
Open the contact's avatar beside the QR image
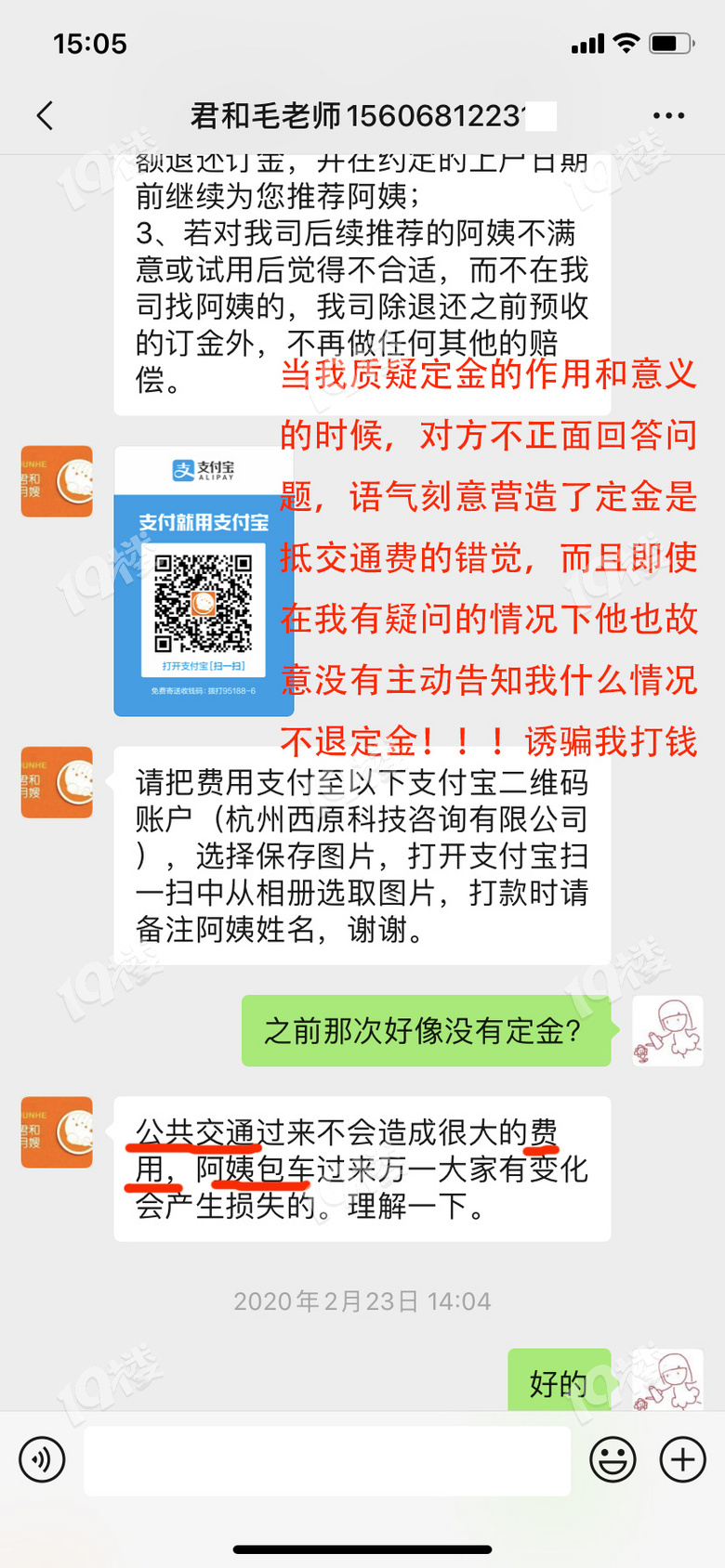pos(57,481)
